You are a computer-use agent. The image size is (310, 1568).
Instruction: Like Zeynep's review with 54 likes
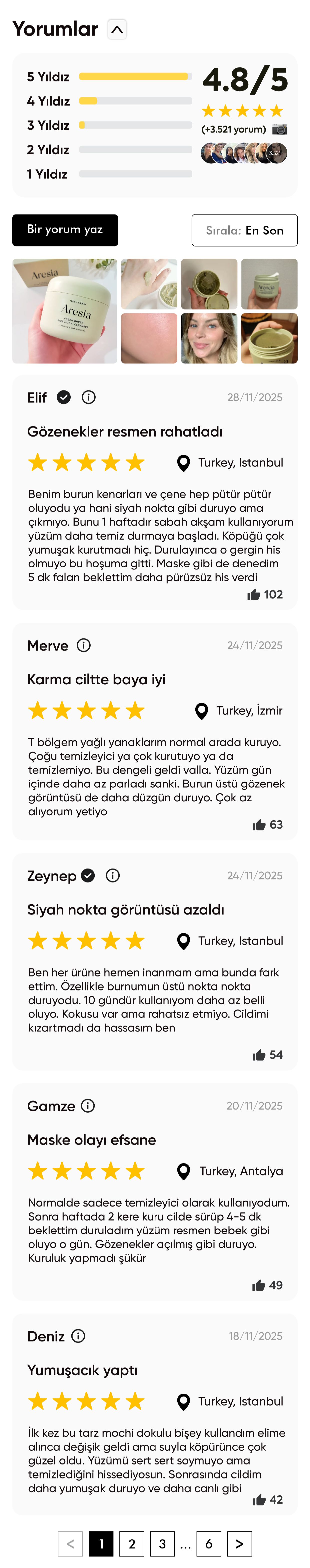coord(259,1055)
